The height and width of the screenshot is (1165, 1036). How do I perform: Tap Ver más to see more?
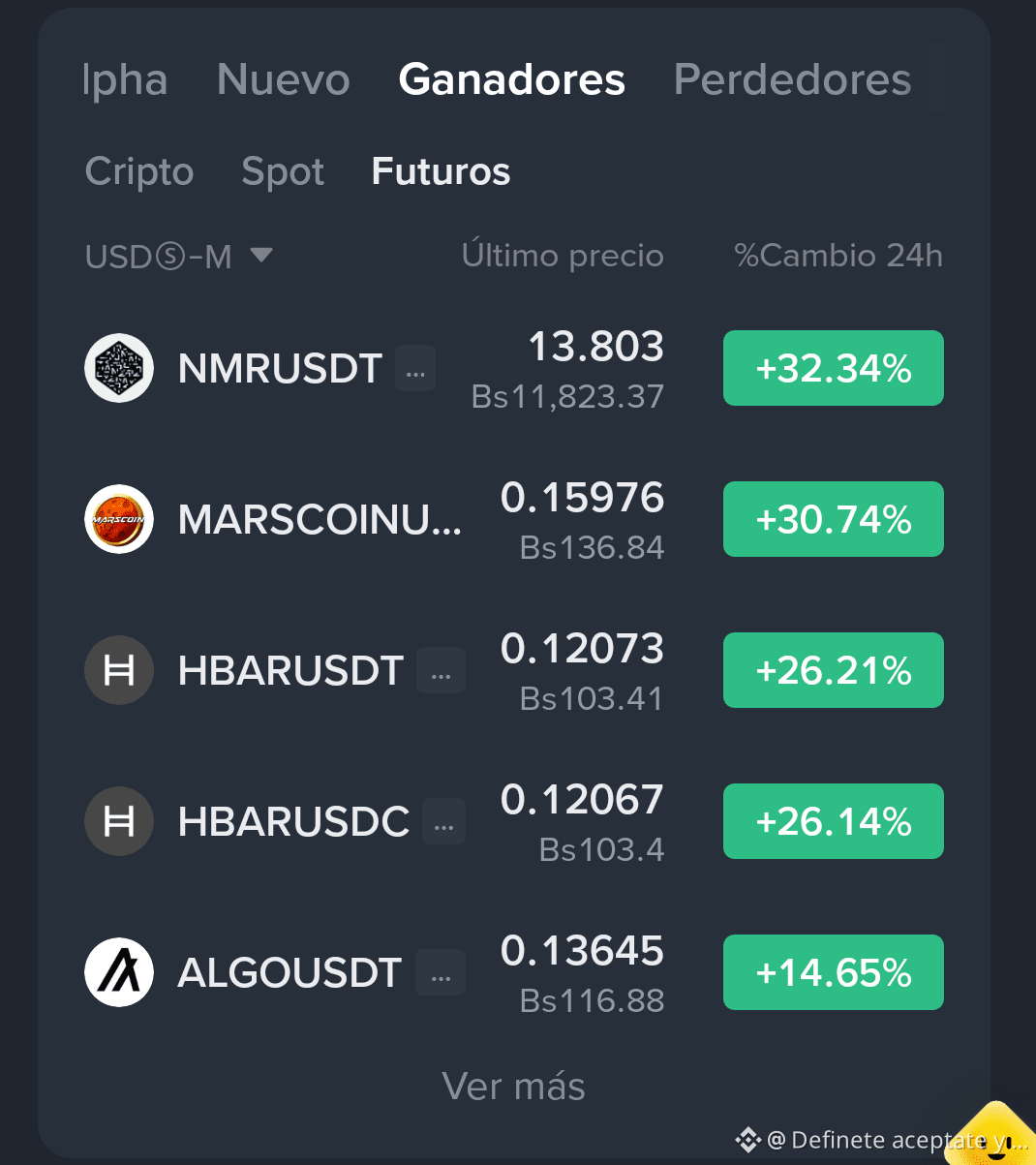[513, 1087]
